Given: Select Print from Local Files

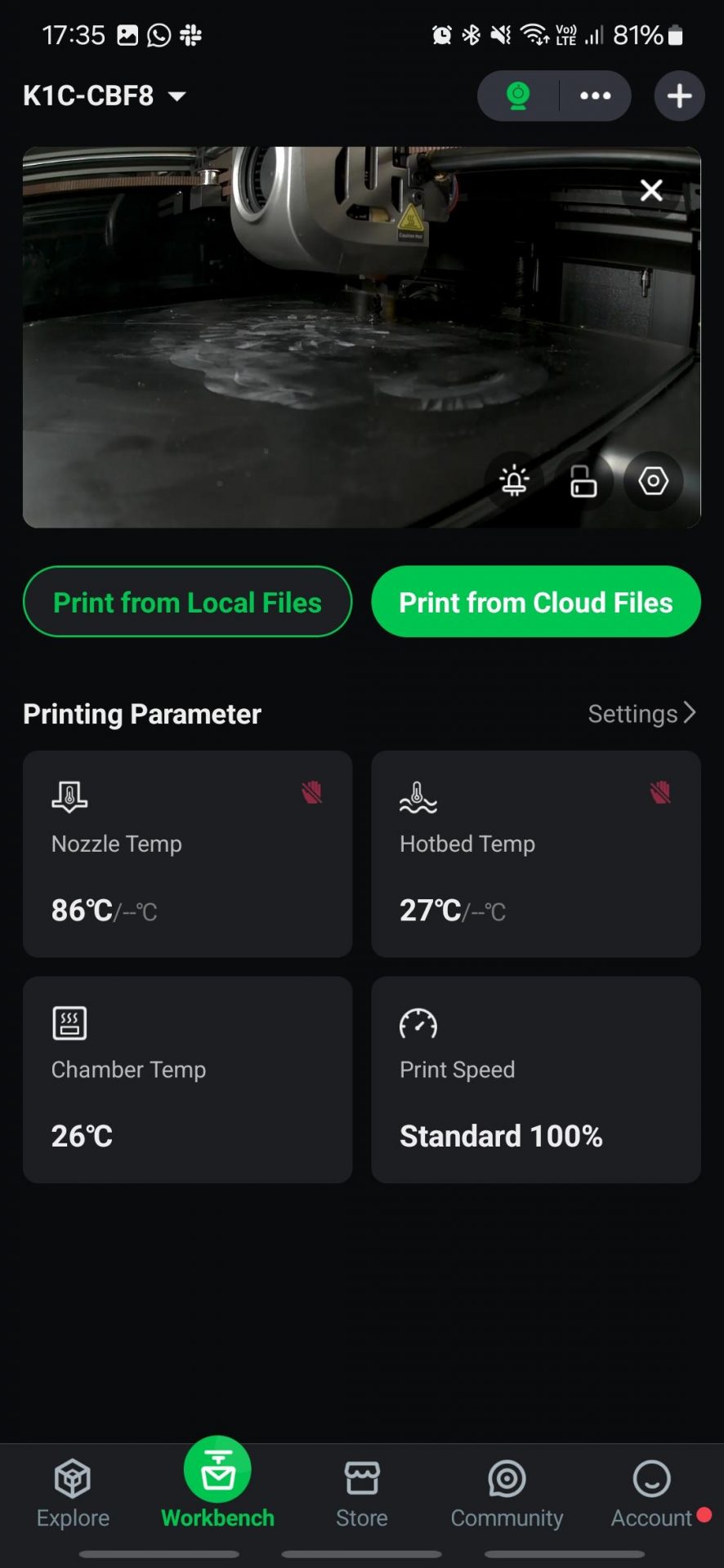Looking at the screenshot, I should 188,602.
